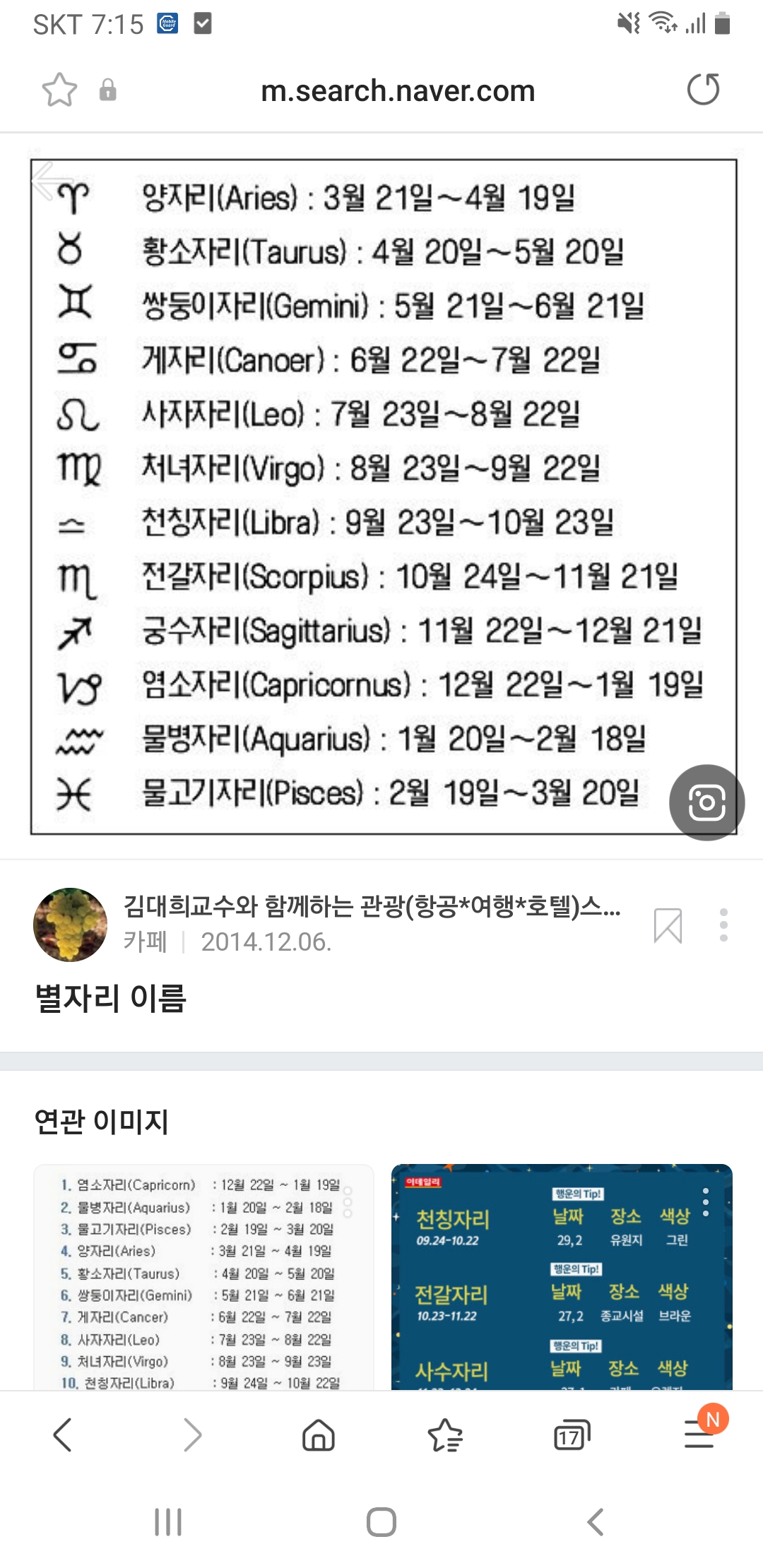Reload the current page
763x1568 pixels.
pyautogui.click(x=703, y=90)
